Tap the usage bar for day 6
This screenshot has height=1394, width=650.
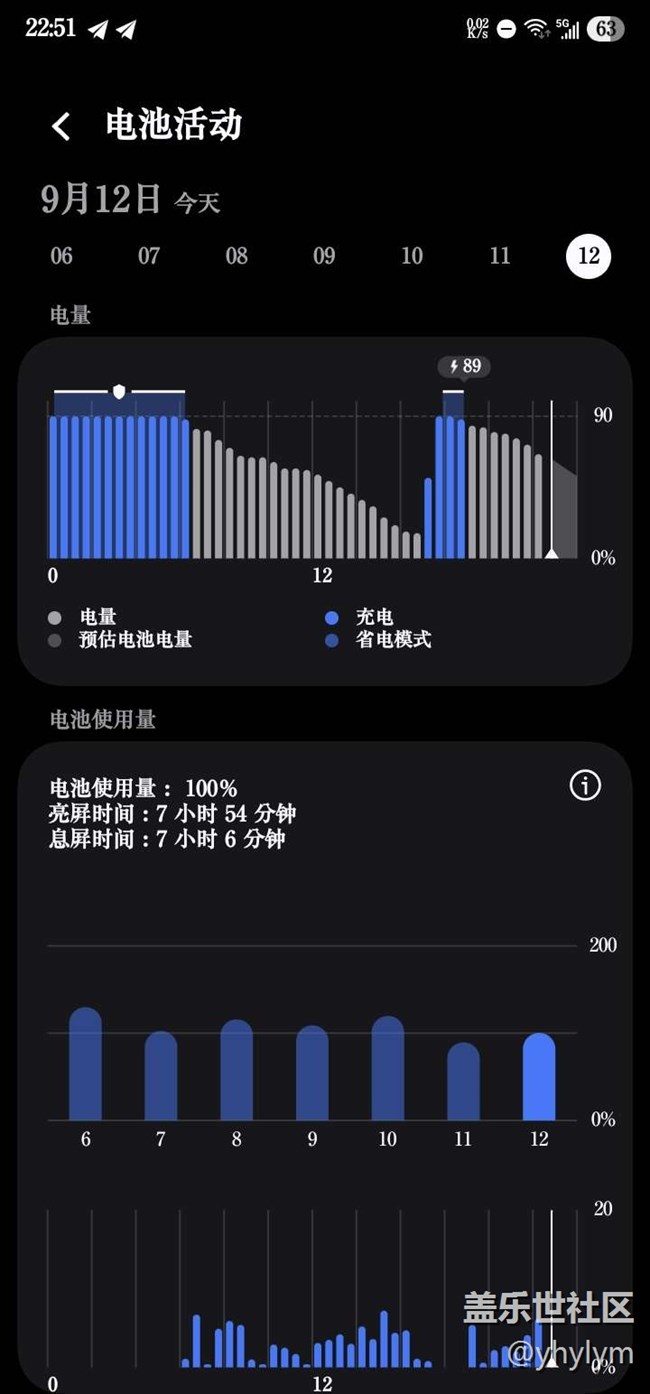tap(85, 1065)
